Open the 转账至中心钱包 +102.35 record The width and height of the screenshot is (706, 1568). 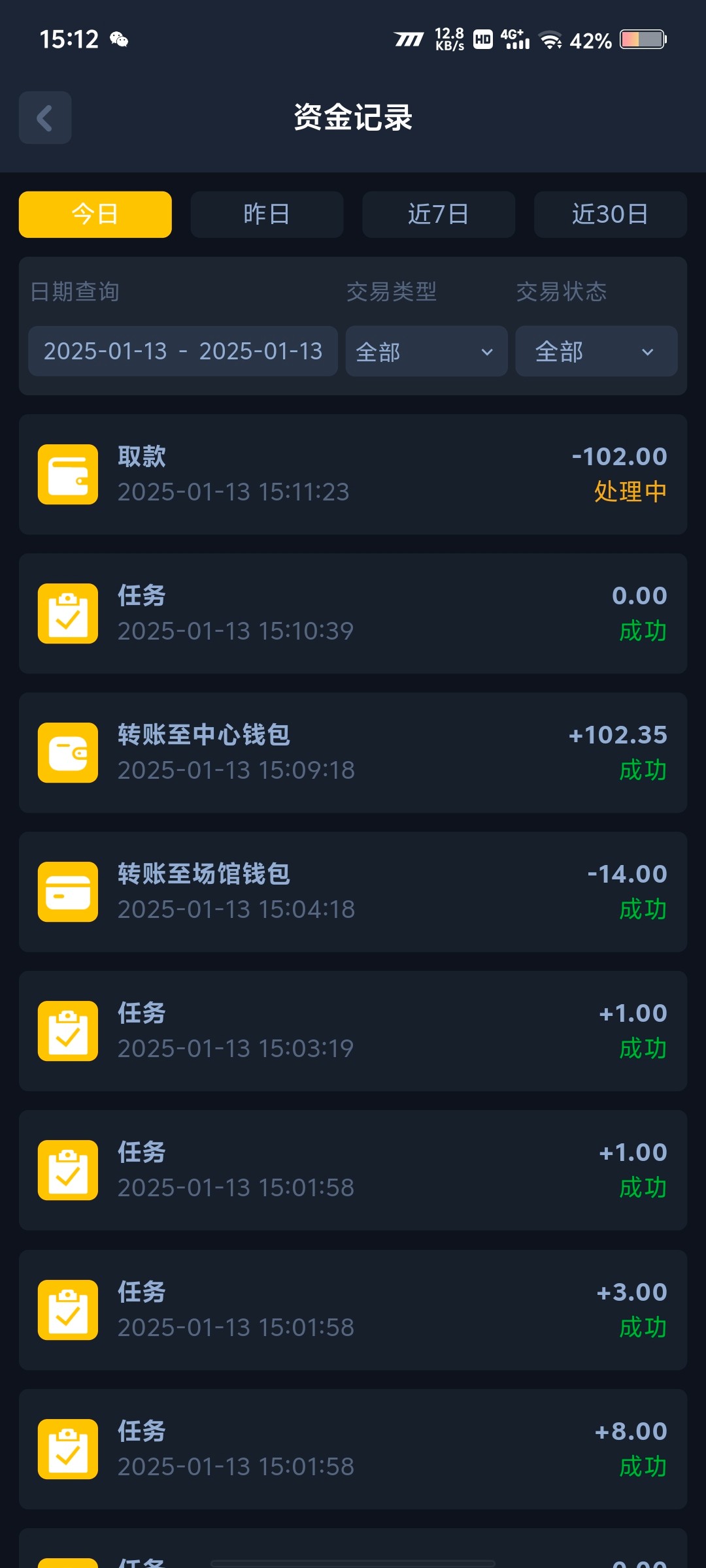pyautogui.click(x=353, y=753)
